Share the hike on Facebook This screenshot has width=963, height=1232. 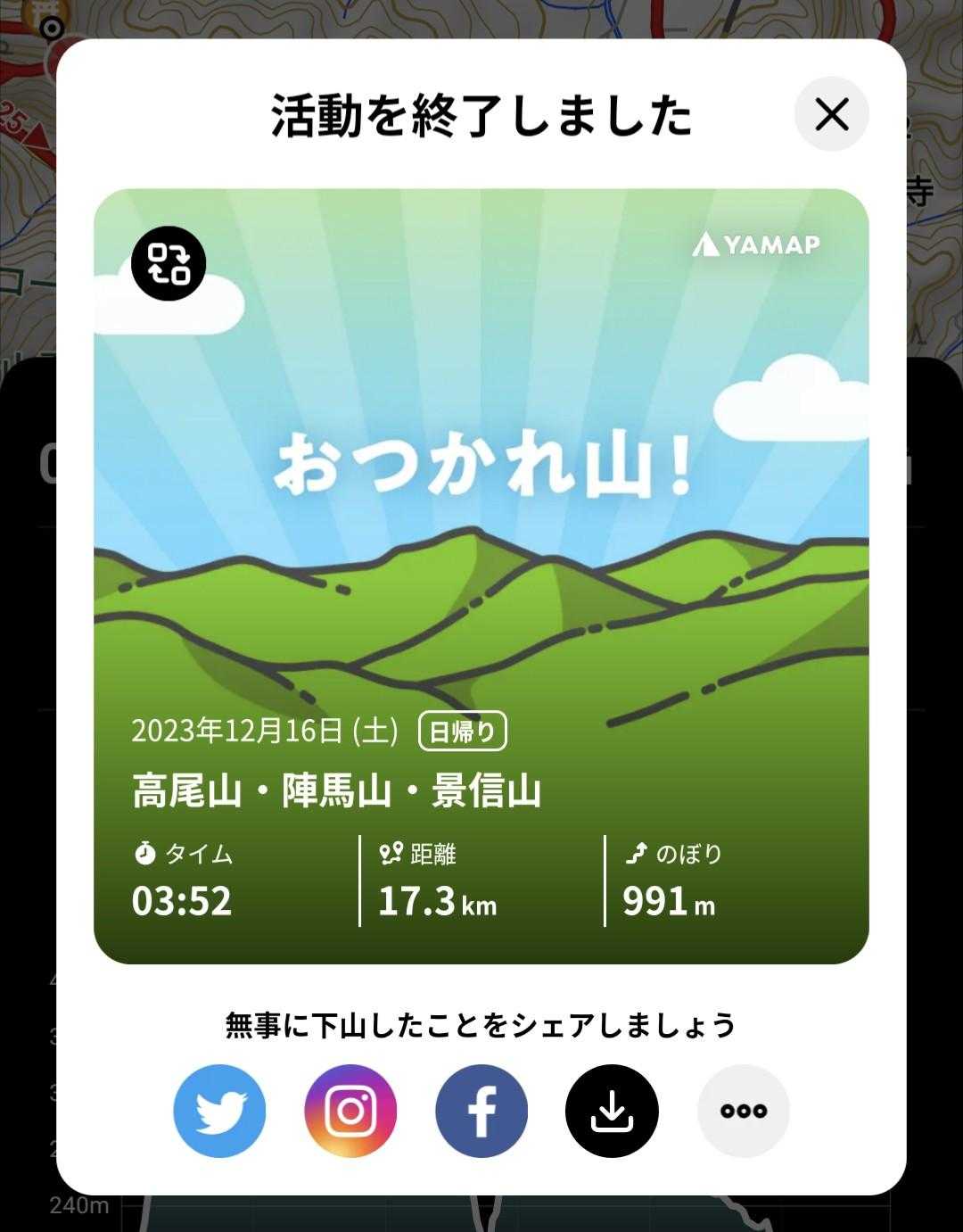point(481,1111)
